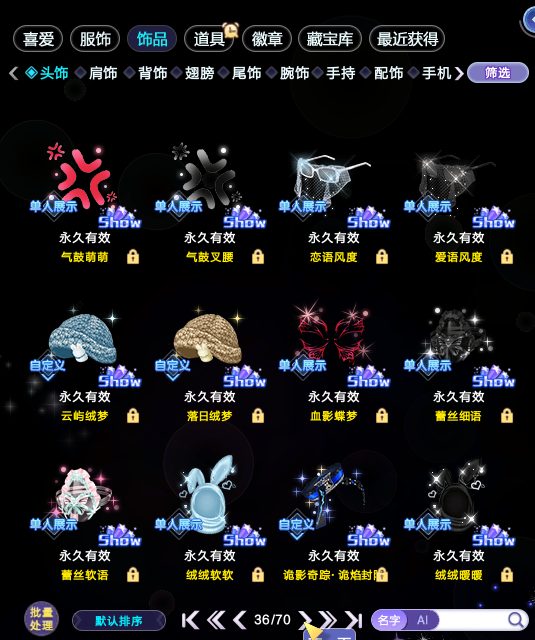Viewport: 535px width, 640px height.
Task: Open 批量处理 batch processing
Action: pos(41,620)
